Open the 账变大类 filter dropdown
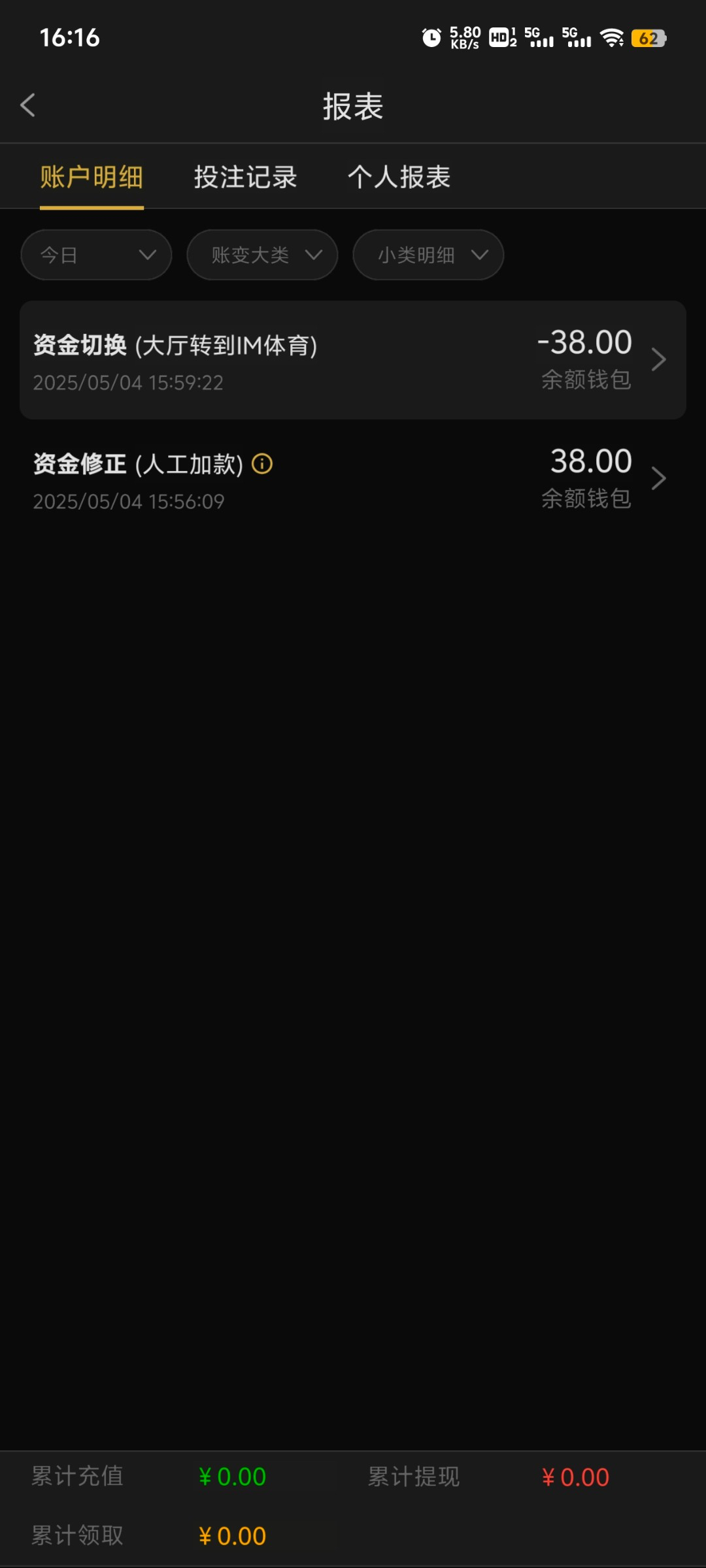Image resolution: width=706 pixels, height=1568 pixels. [x=262, y=255]
